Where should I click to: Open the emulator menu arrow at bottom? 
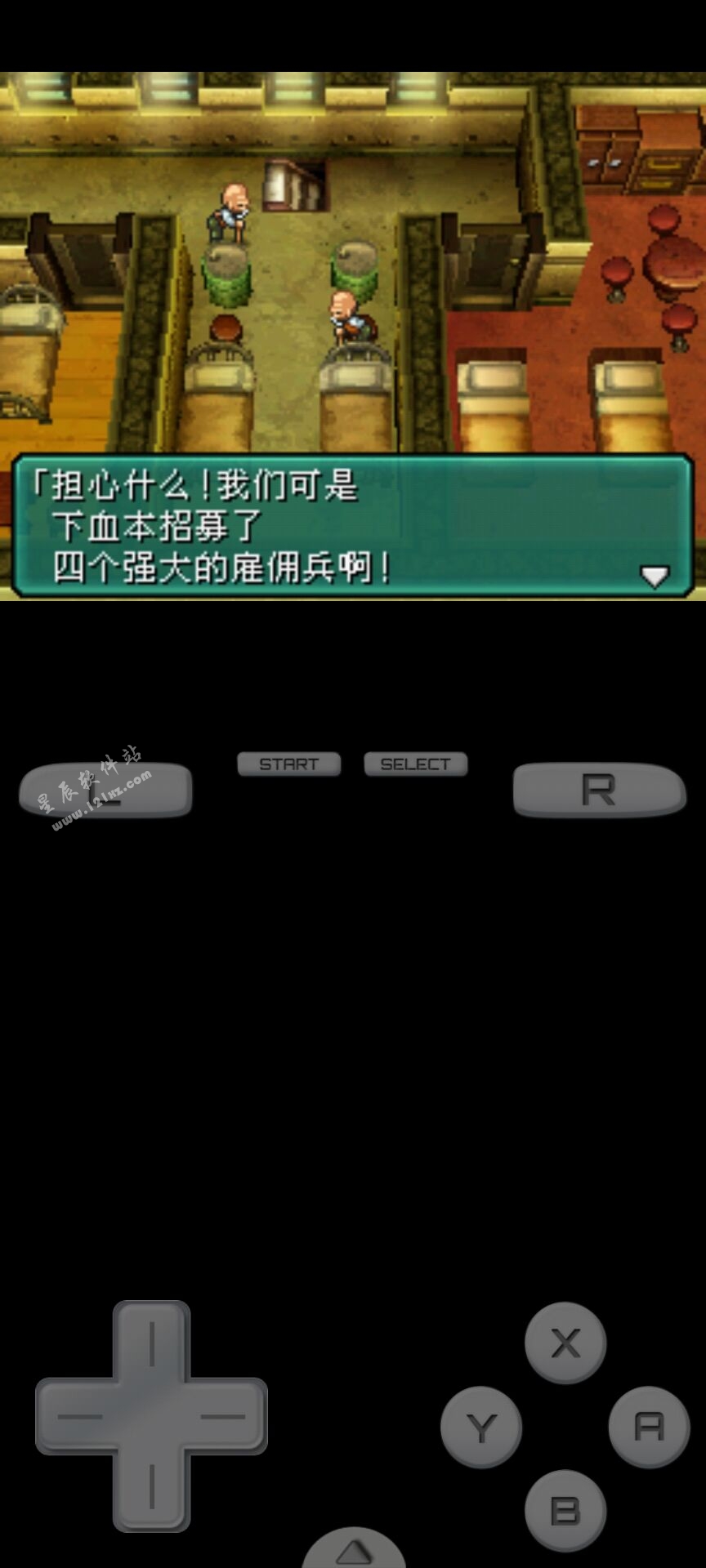[354, 1552]
